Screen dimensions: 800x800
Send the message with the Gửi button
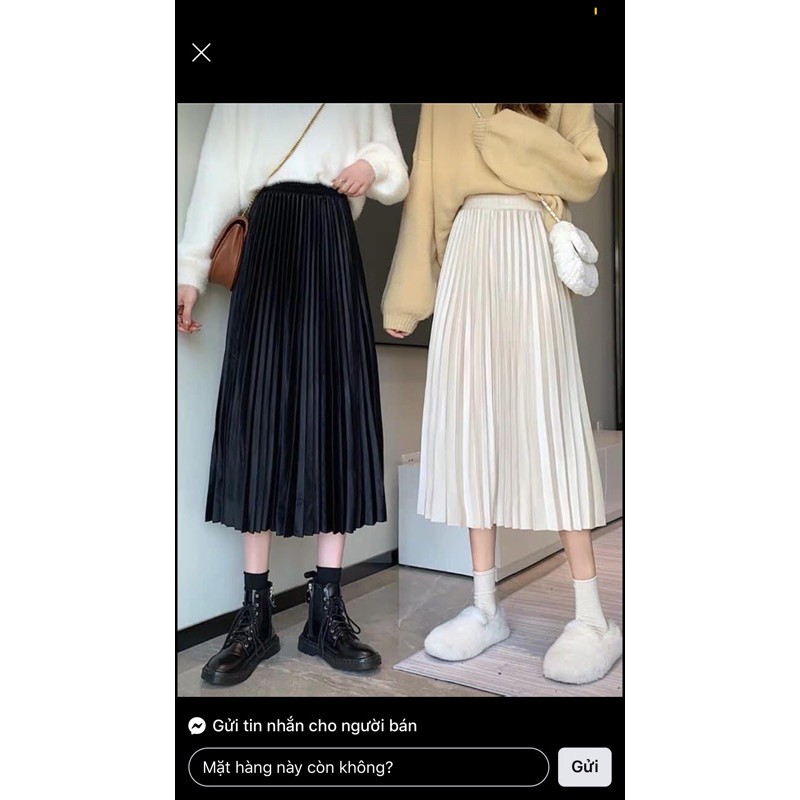584,767
